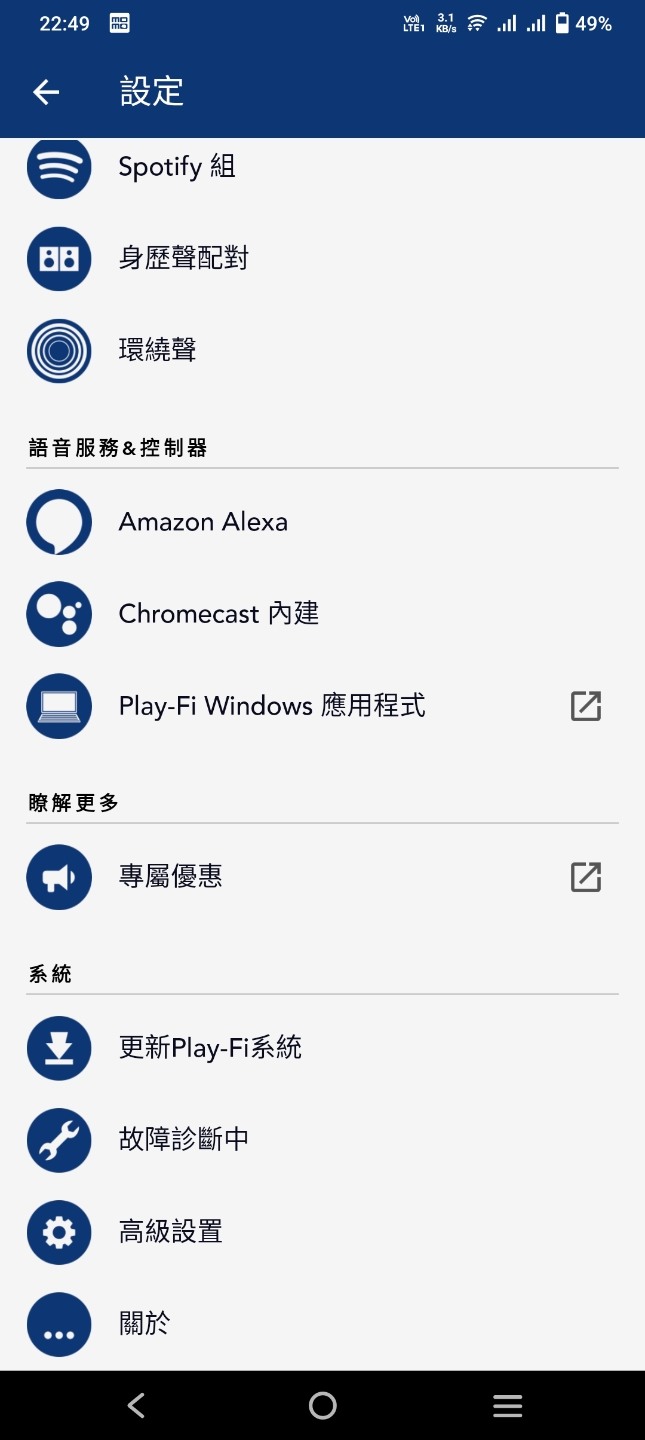Select Amazon Alexa voice service

322,522
